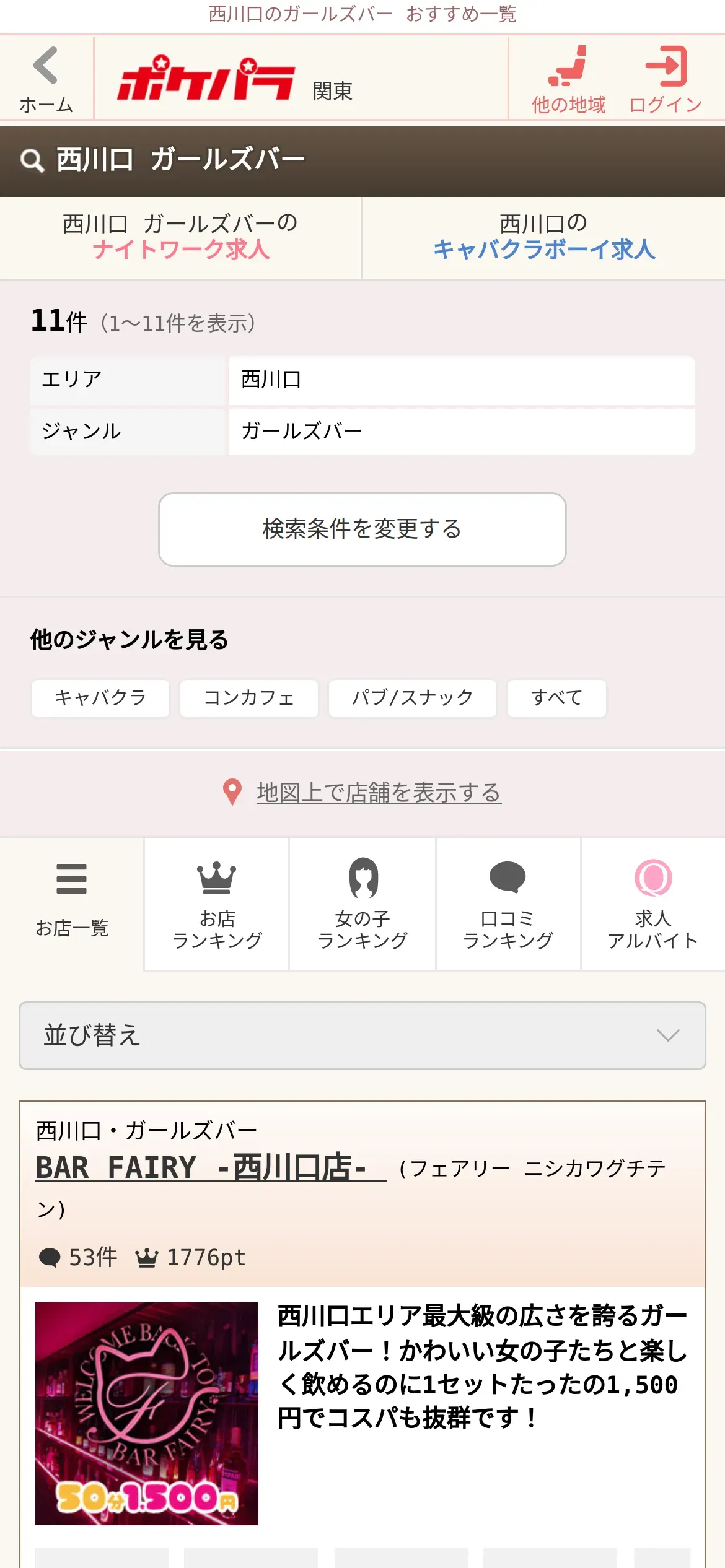Switch to お店ランキング tab

217,904
